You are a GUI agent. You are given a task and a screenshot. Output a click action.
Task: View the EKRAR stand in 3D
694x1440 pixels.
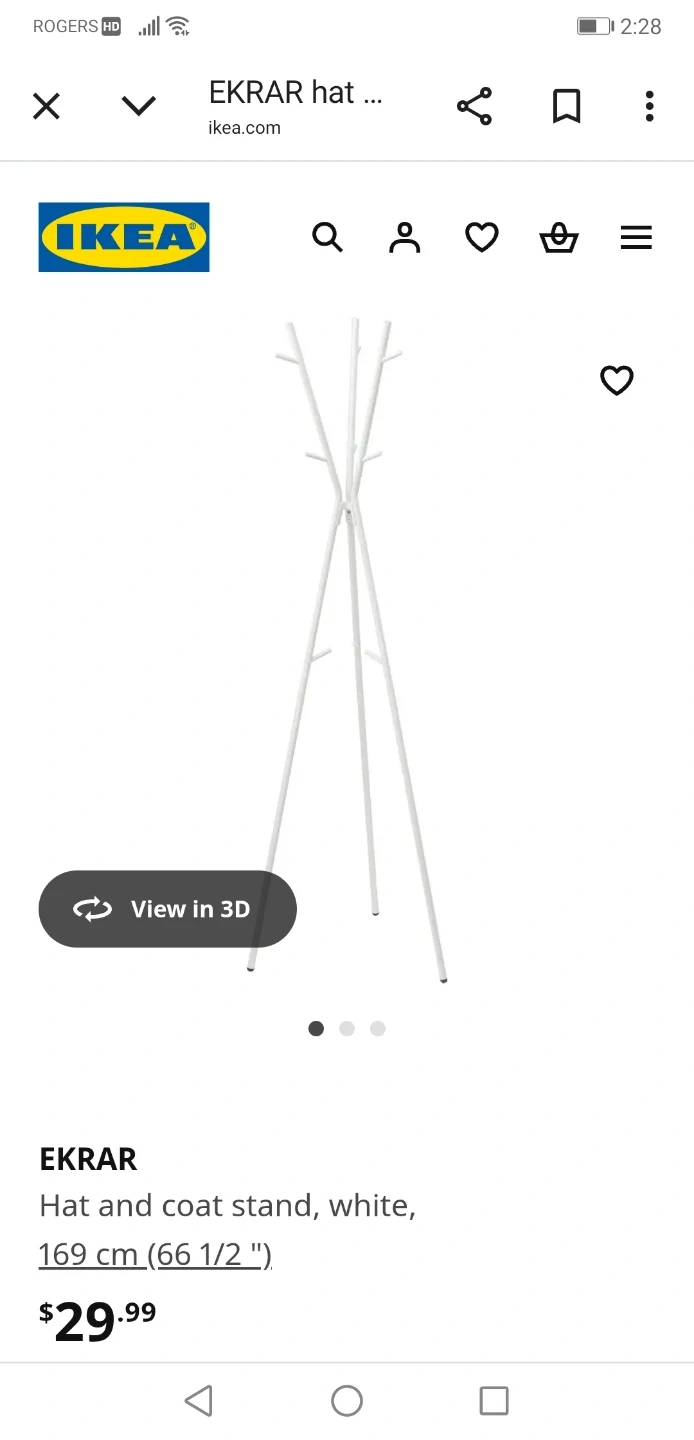pyautogui.click(x=168, y=909)
